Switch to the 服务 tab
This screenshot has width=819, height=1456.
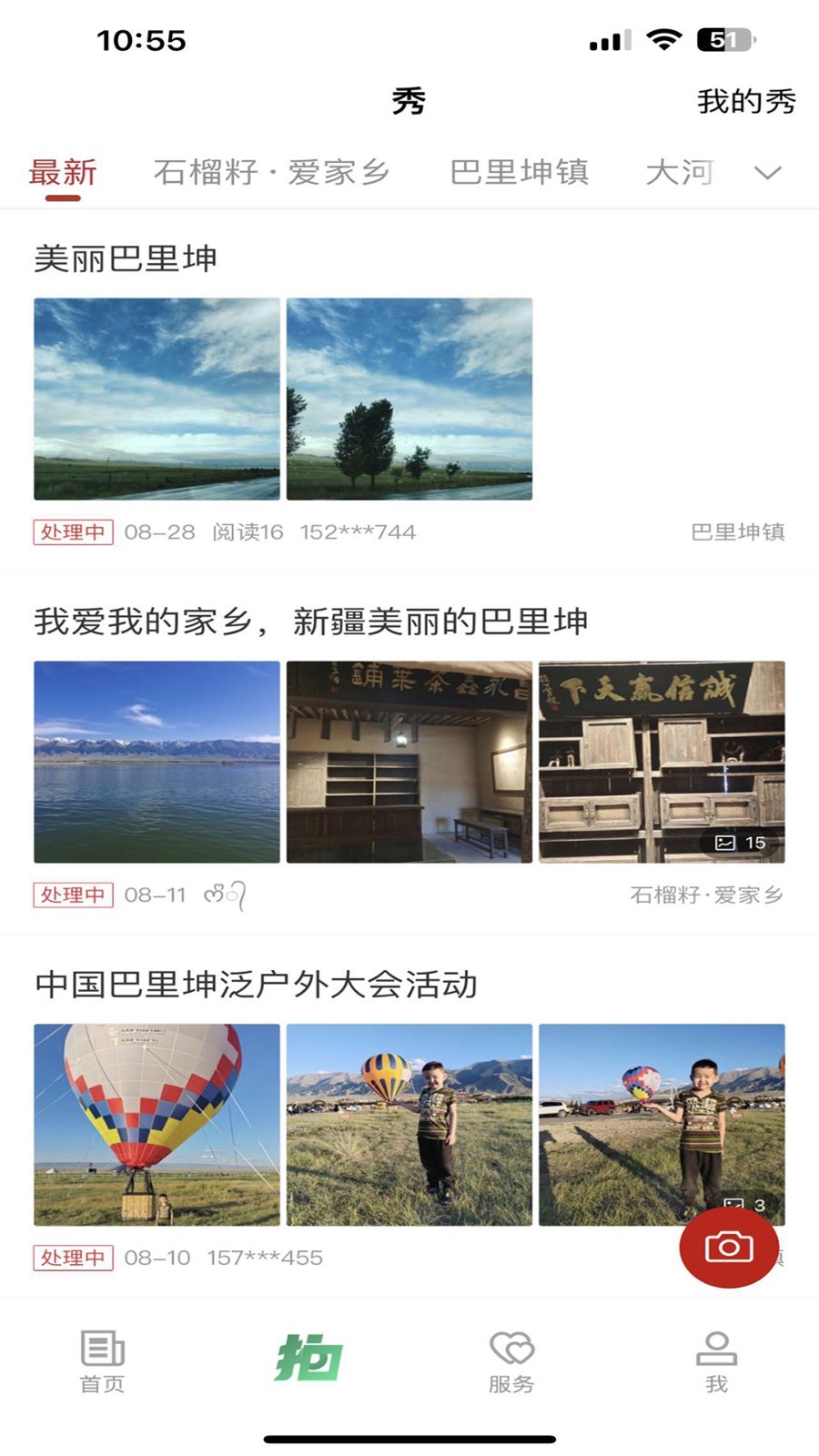click(x=511, y=1360)
